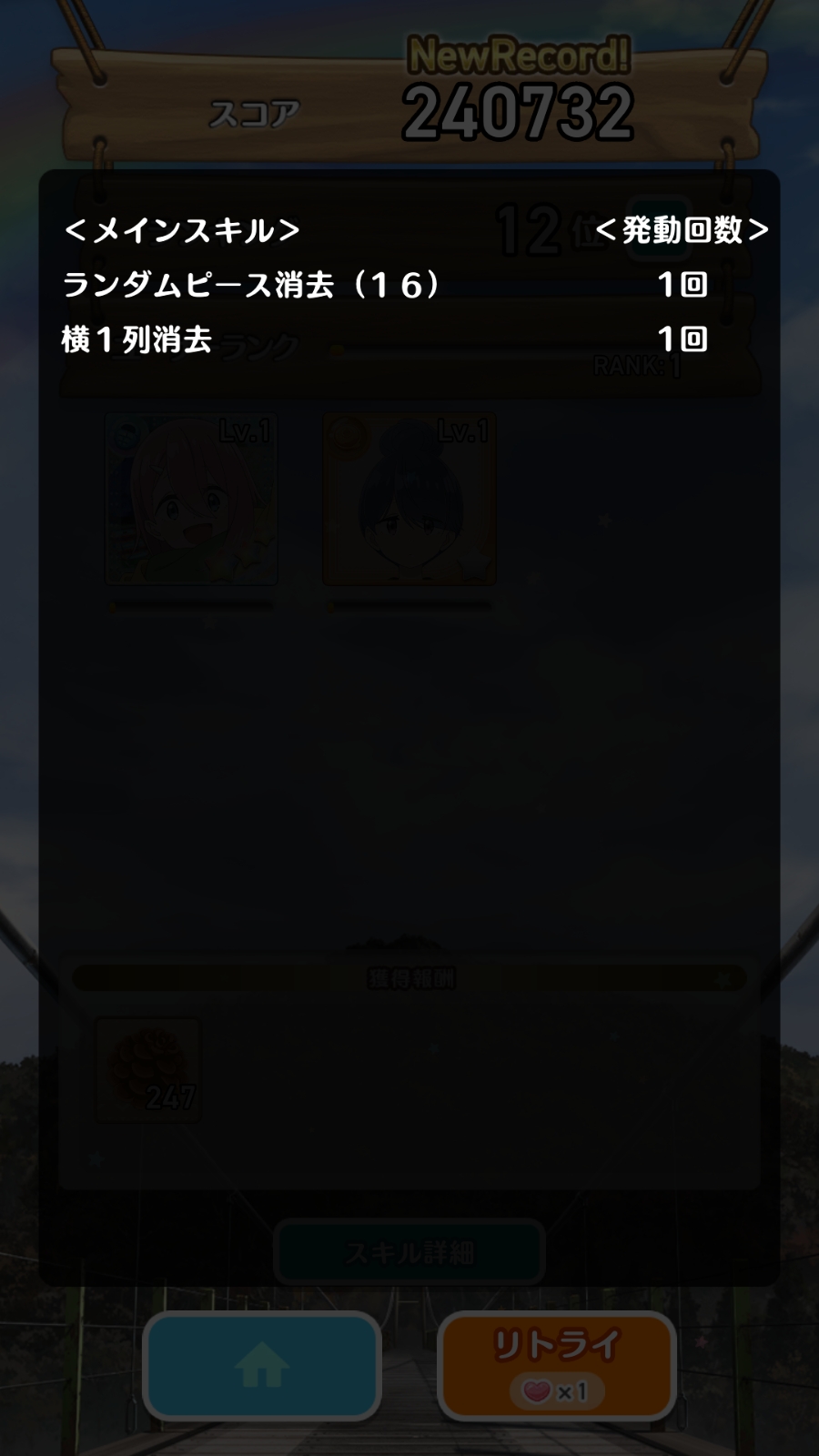This screenshot has width=819, height=1456.
Task: Tap the home button
Action: click(262, 1366)
